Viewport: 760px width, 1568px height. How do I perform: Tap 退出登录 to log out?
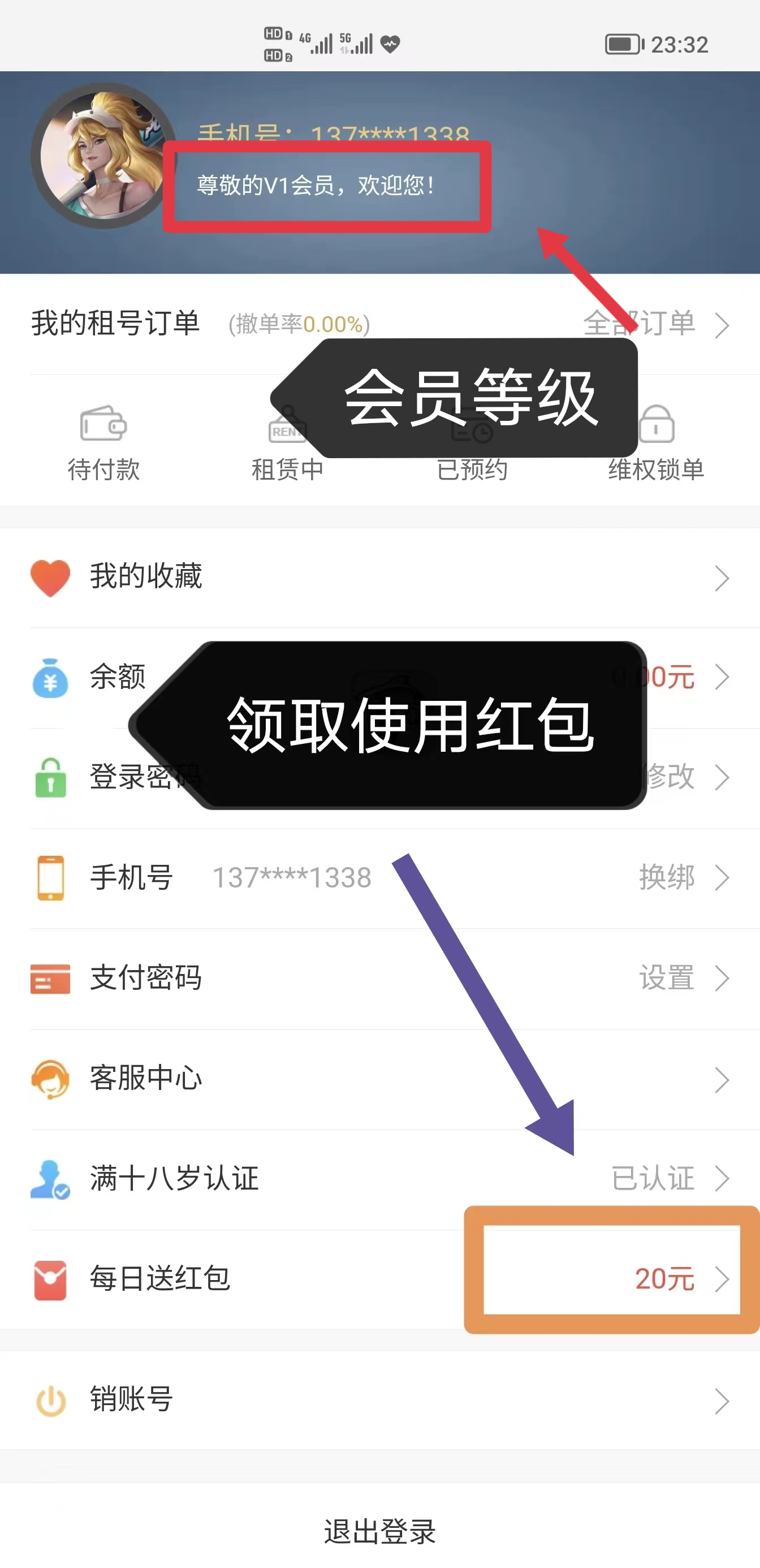pos(379,1531)
